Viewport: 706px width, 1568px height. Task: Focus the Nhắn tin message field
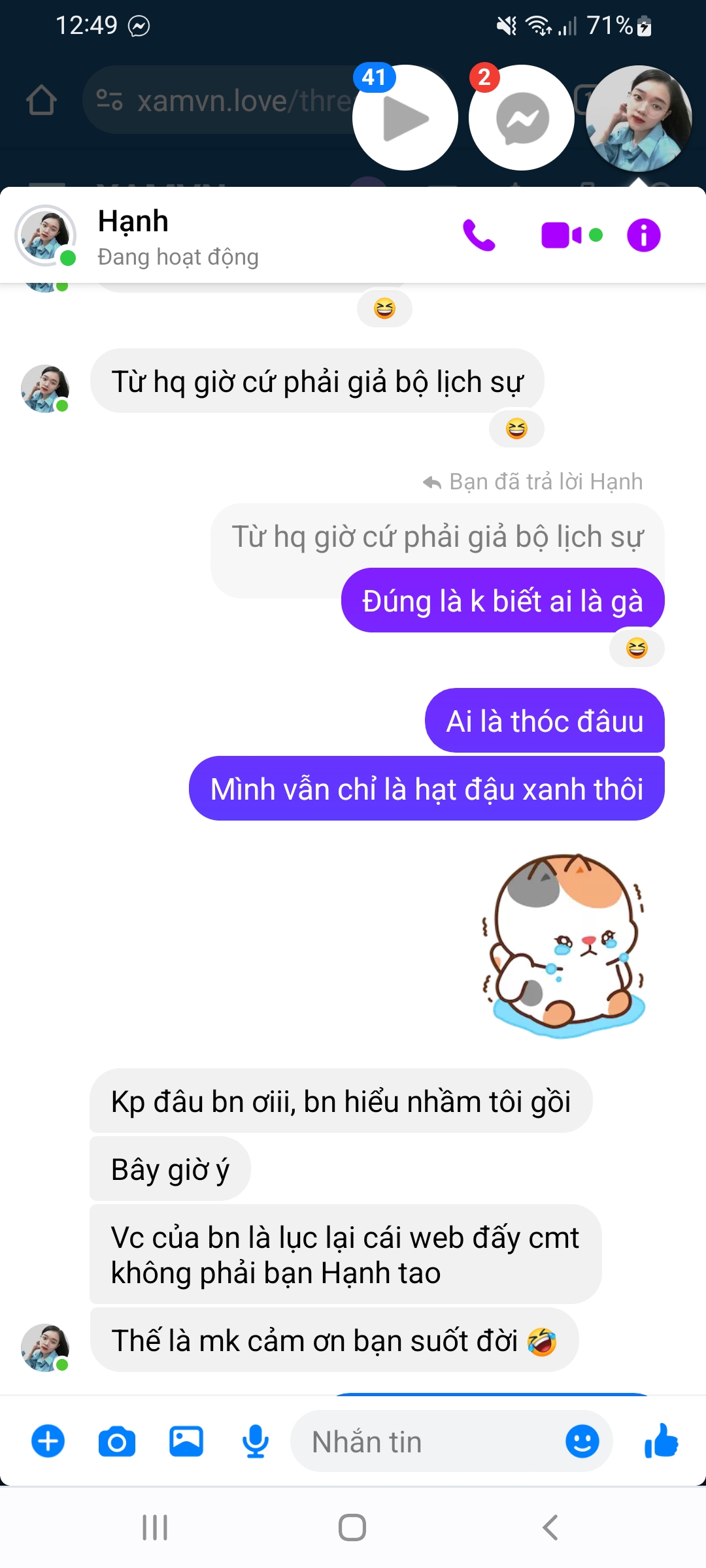point(425,1442)
